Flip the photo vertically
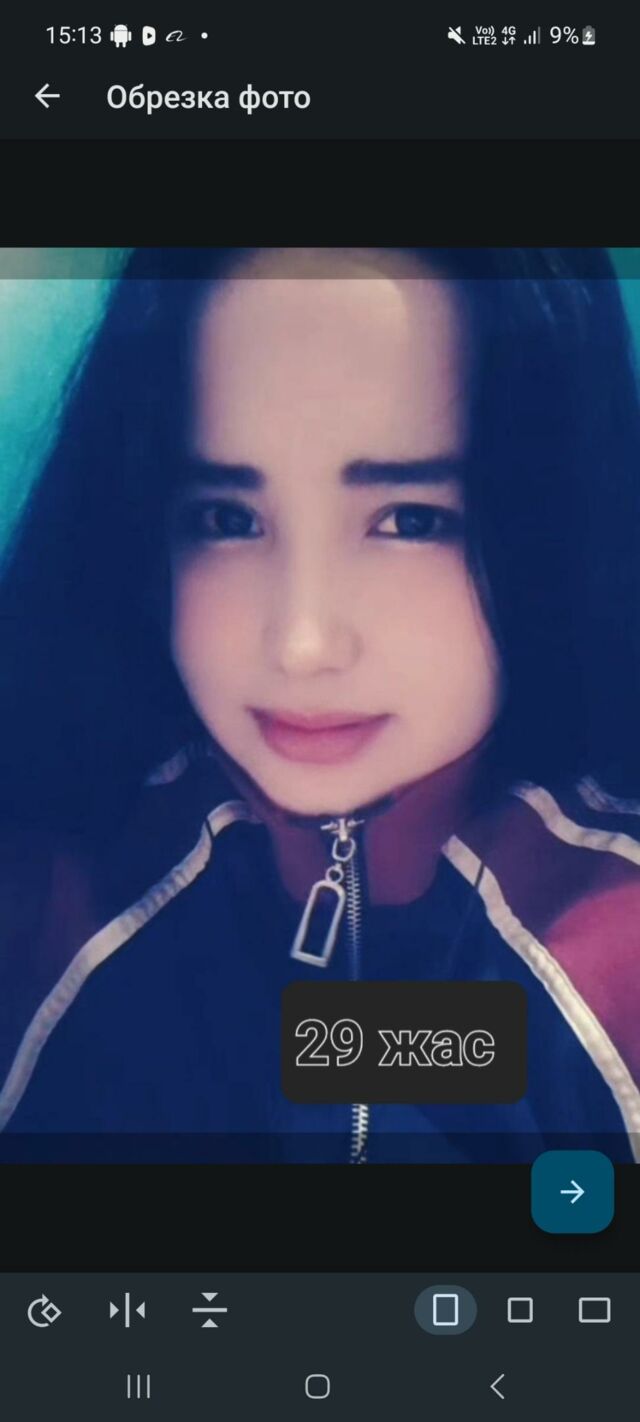Screen dimensions: 640x1422 tap(209, 1310)
